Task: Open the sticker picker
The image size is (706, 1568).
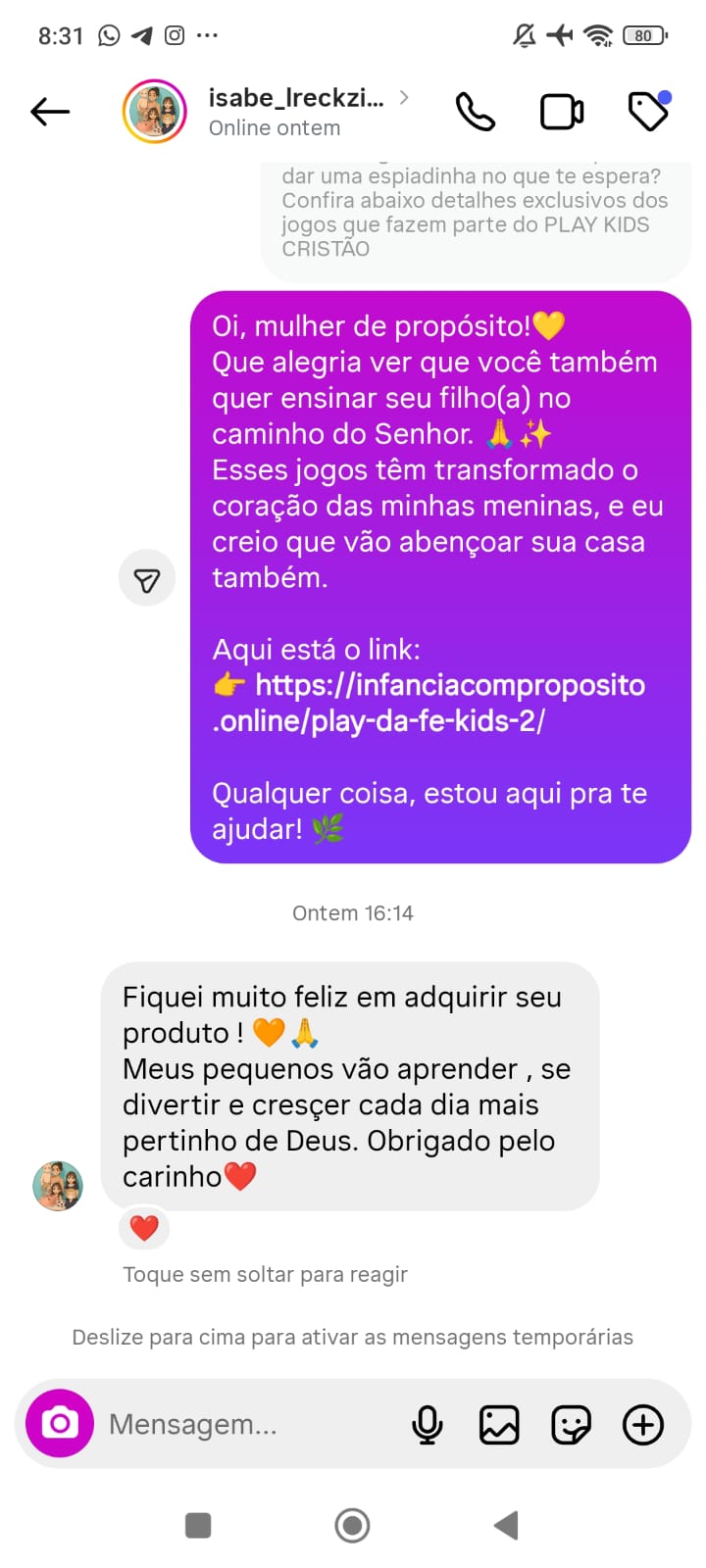Action: click(571, 1425)
